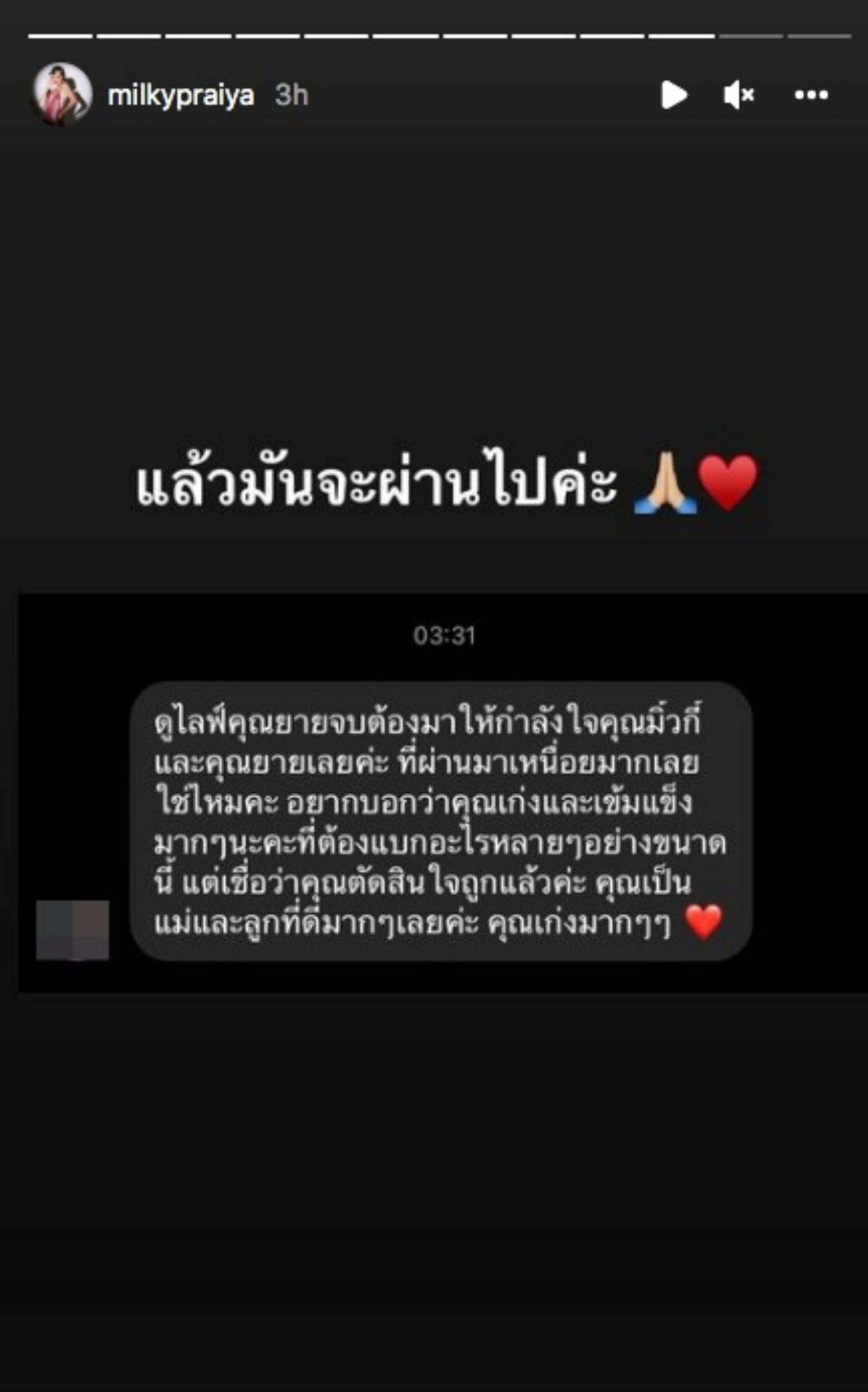Open the three-dot options menu
This screenshot has height=1392, width=868.
tap(811, 95)
